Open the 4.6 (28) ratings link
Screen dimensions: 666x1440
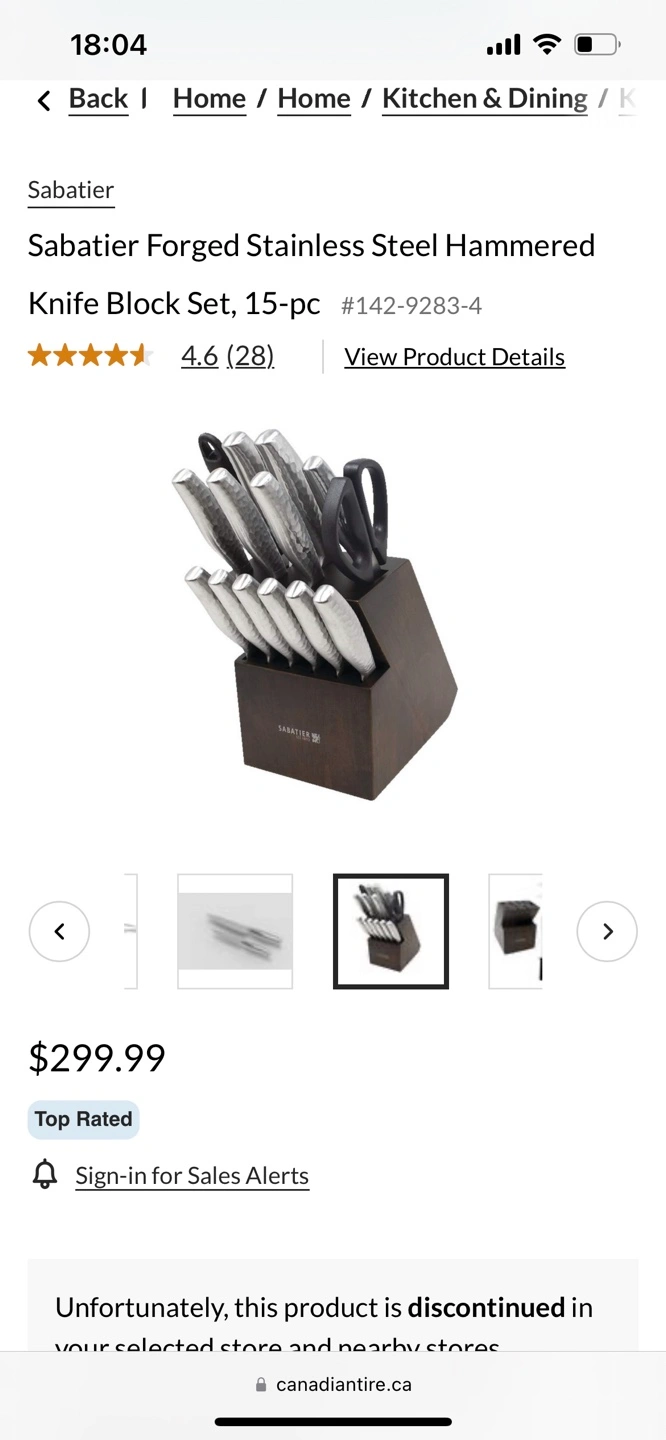[x=227, y=356]
